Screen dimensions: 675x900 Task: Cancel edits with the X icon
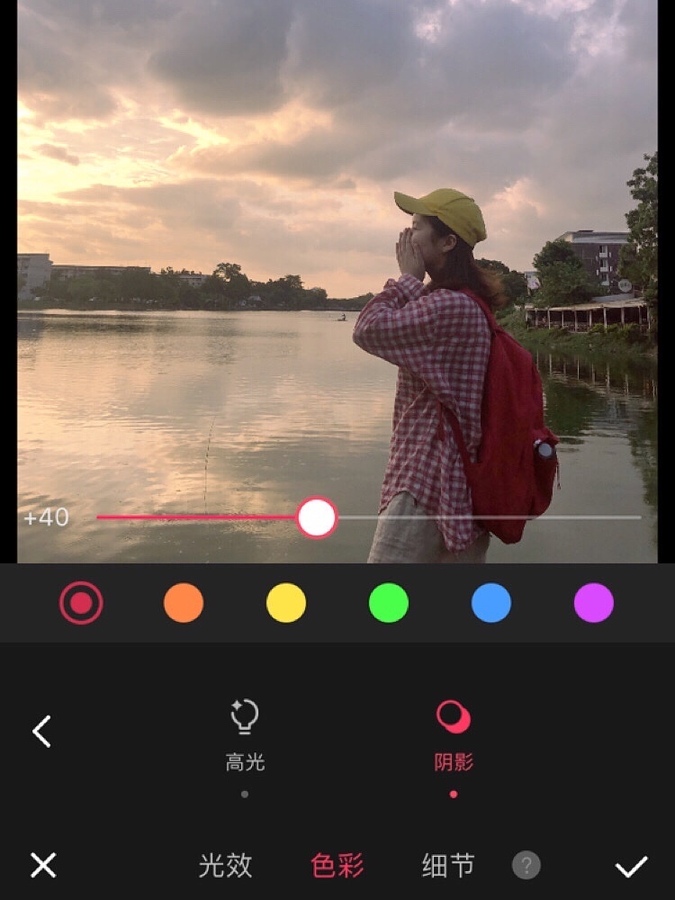[x=43, y=865]
